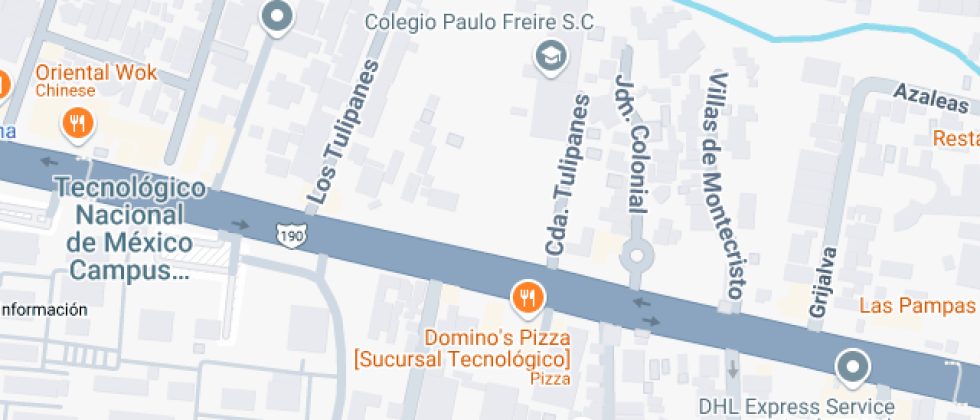The image size is (980, 420).
Task: Open the Domino's Pizza restaurant pin
Action: 527,297
